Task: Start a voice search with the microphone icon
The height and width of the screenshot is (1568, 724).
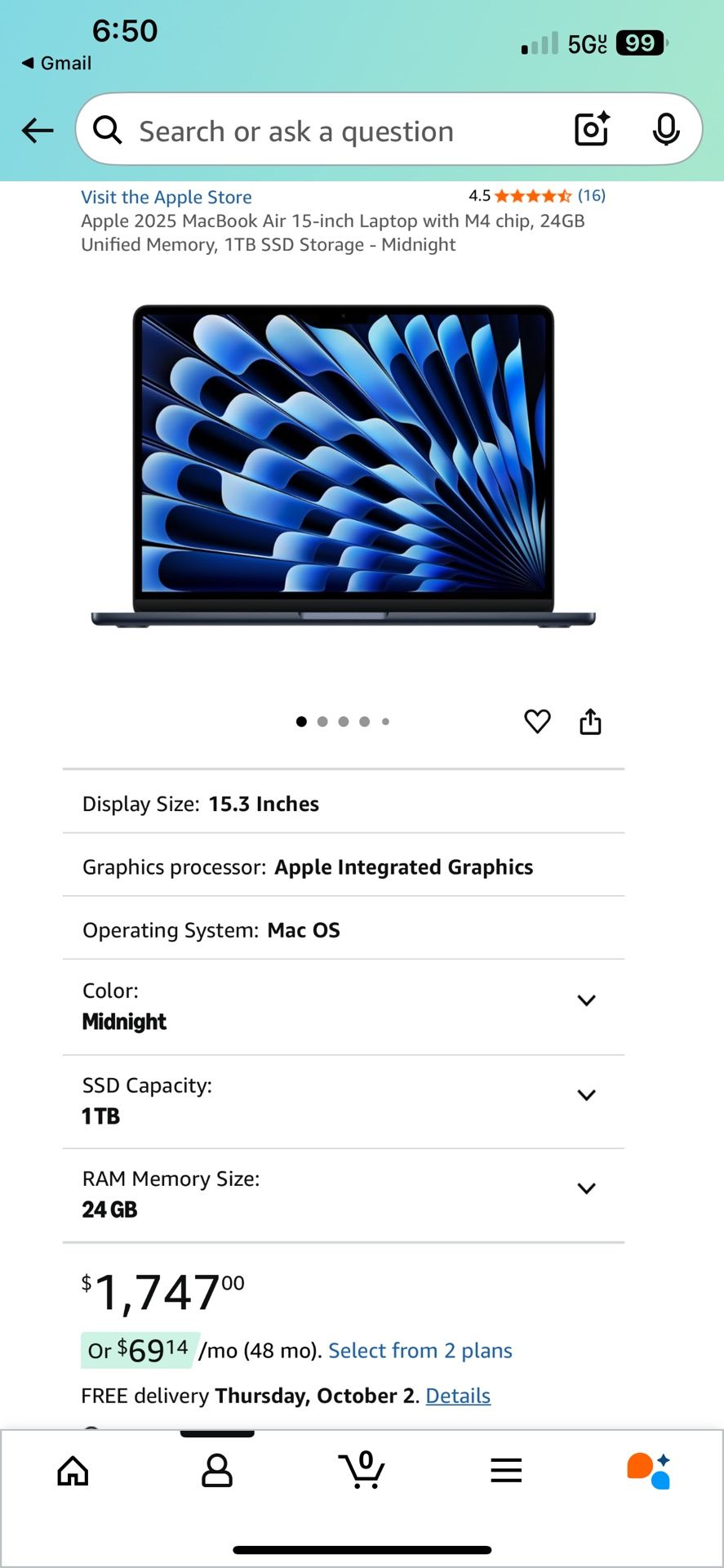Action: pyautogui.click(x=666, y=130)
